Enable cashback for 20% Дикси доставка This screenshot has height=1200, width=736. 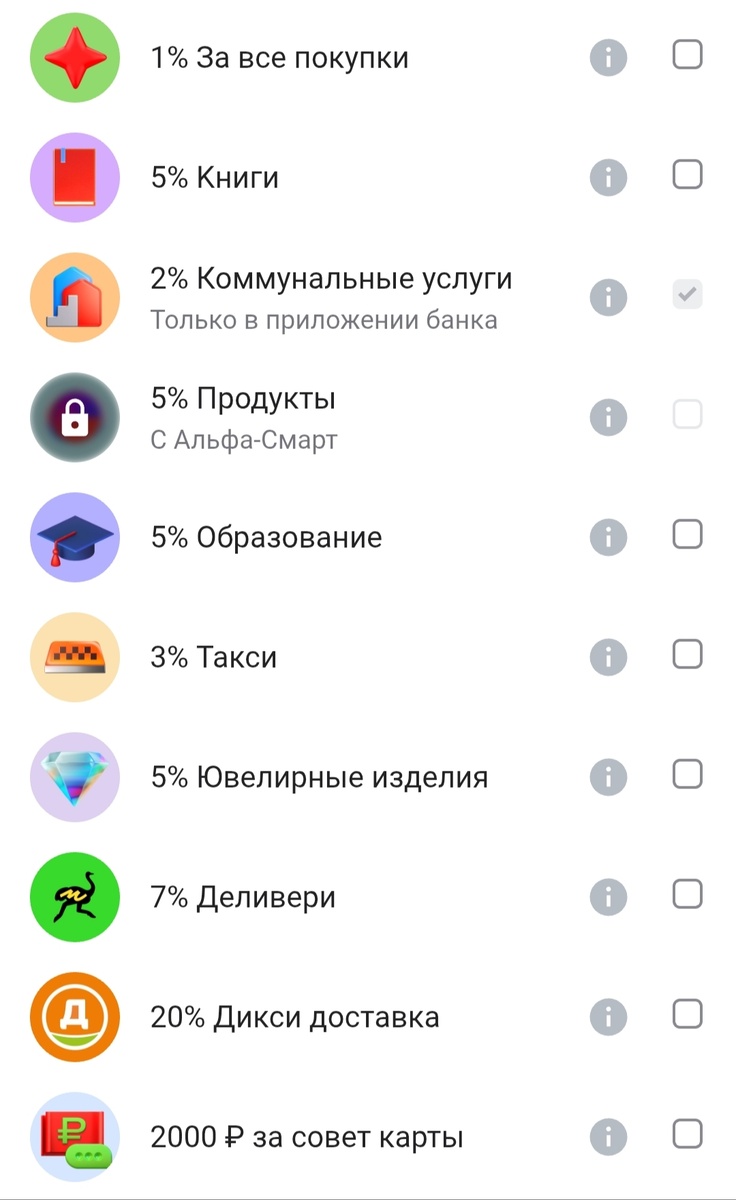(687, 1015)
